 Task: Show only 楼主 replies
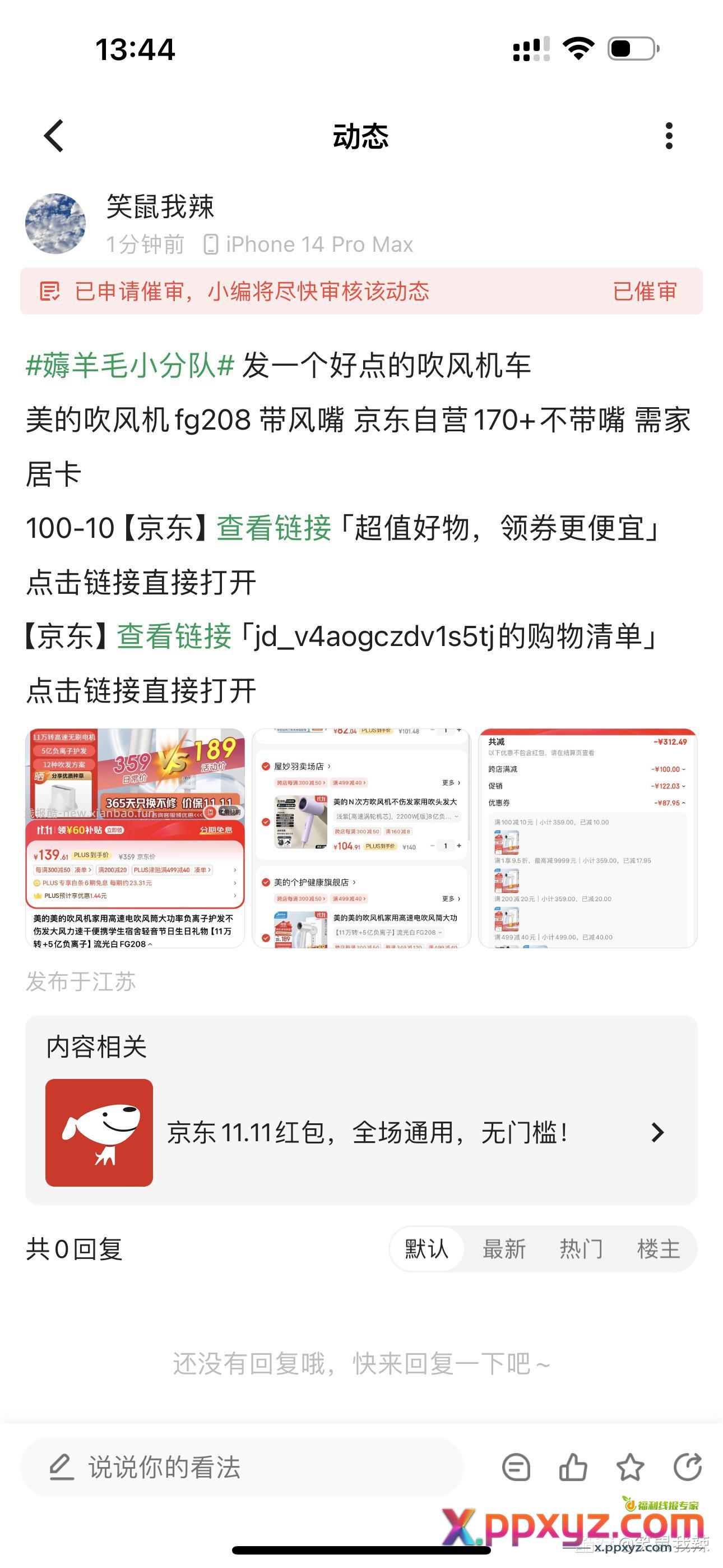(658, 1249)
